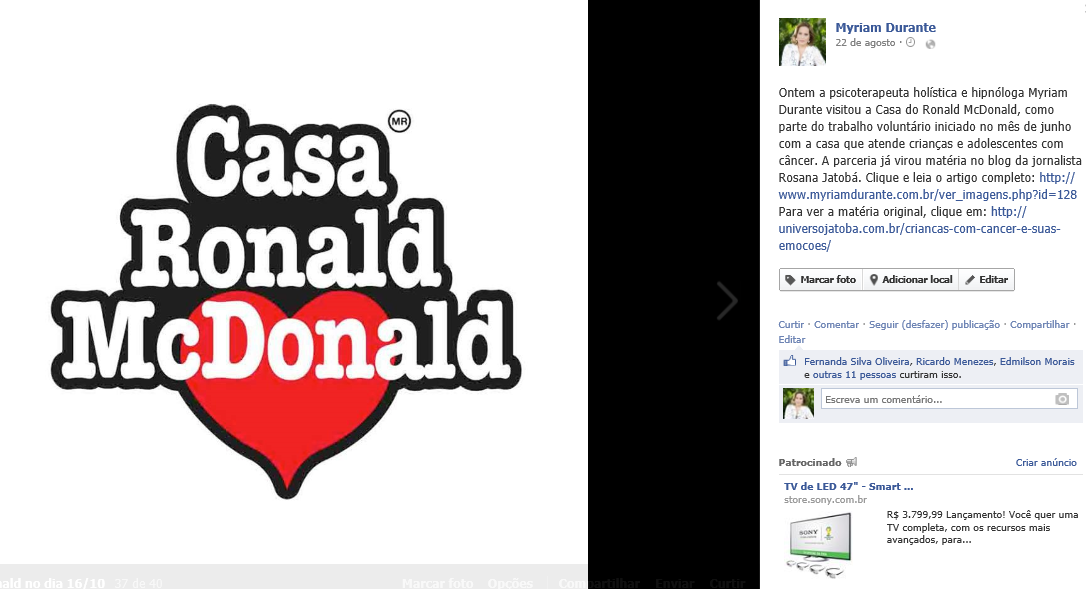The height and width of the screenshot is (589, 1086).
Task: Open Opções in the photo bottom bar
Action: [510, 583]
